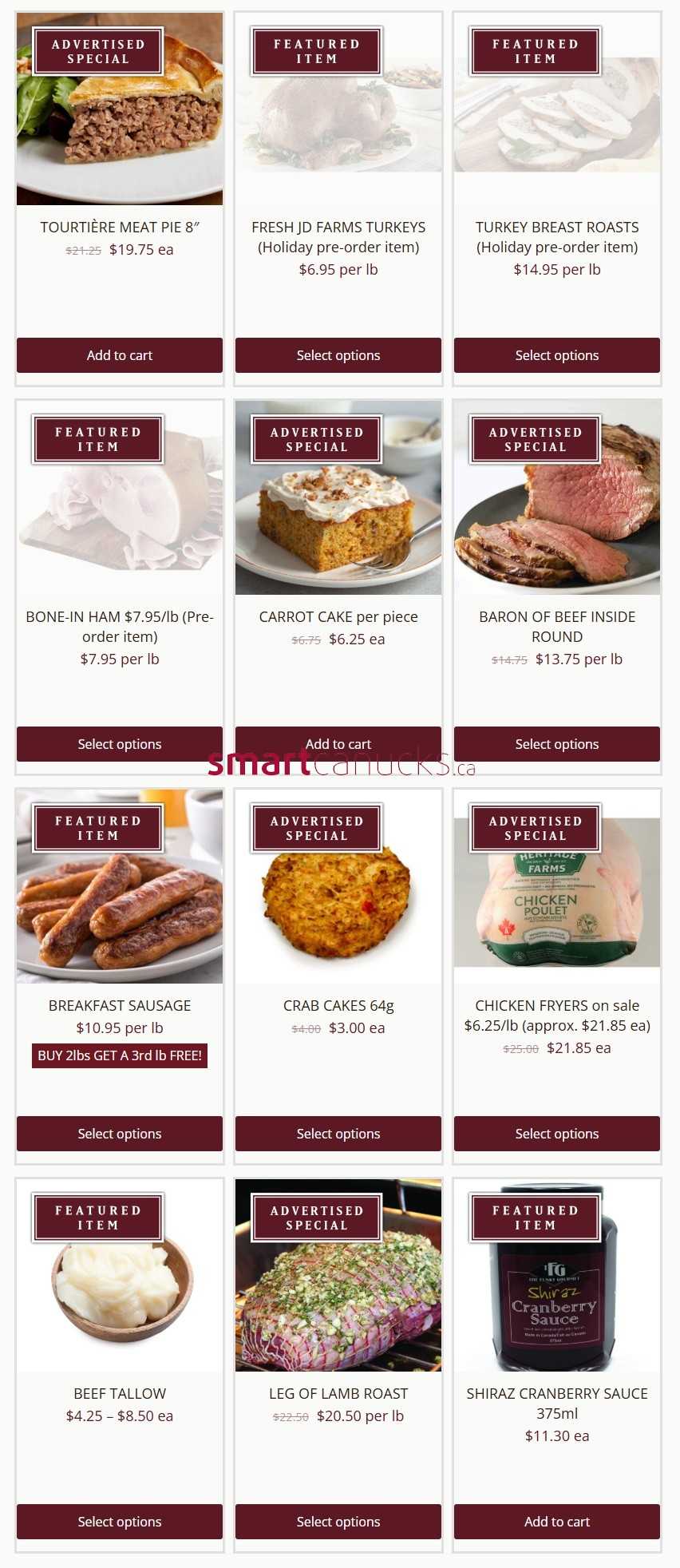Select options for Baron of Beef Inside Round
Image resolution: width=680 pixels, height=1568 pixels.
[x=556, y=743]
